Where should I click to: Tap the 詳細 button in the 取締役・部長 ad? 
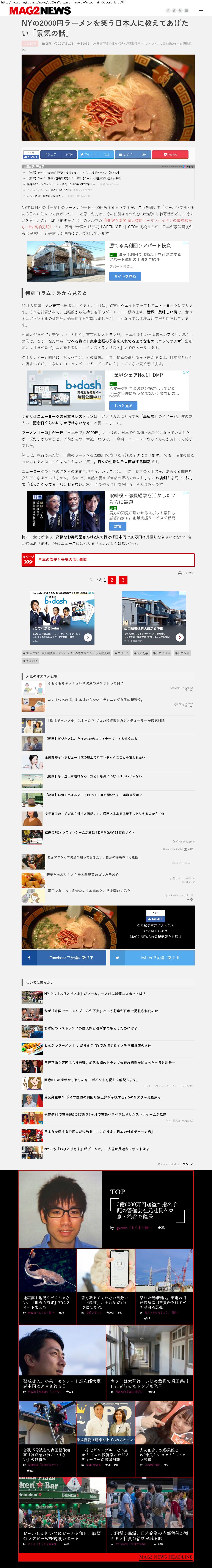[118, 526]
